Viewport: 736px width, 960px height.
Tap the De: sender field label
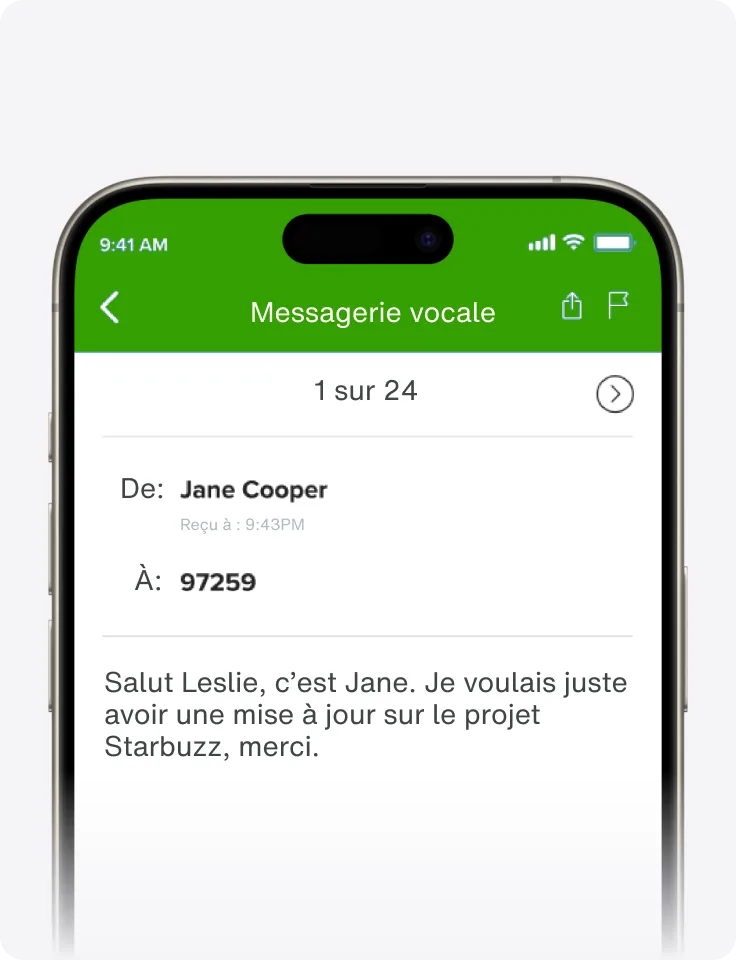(x=142, y=489)
